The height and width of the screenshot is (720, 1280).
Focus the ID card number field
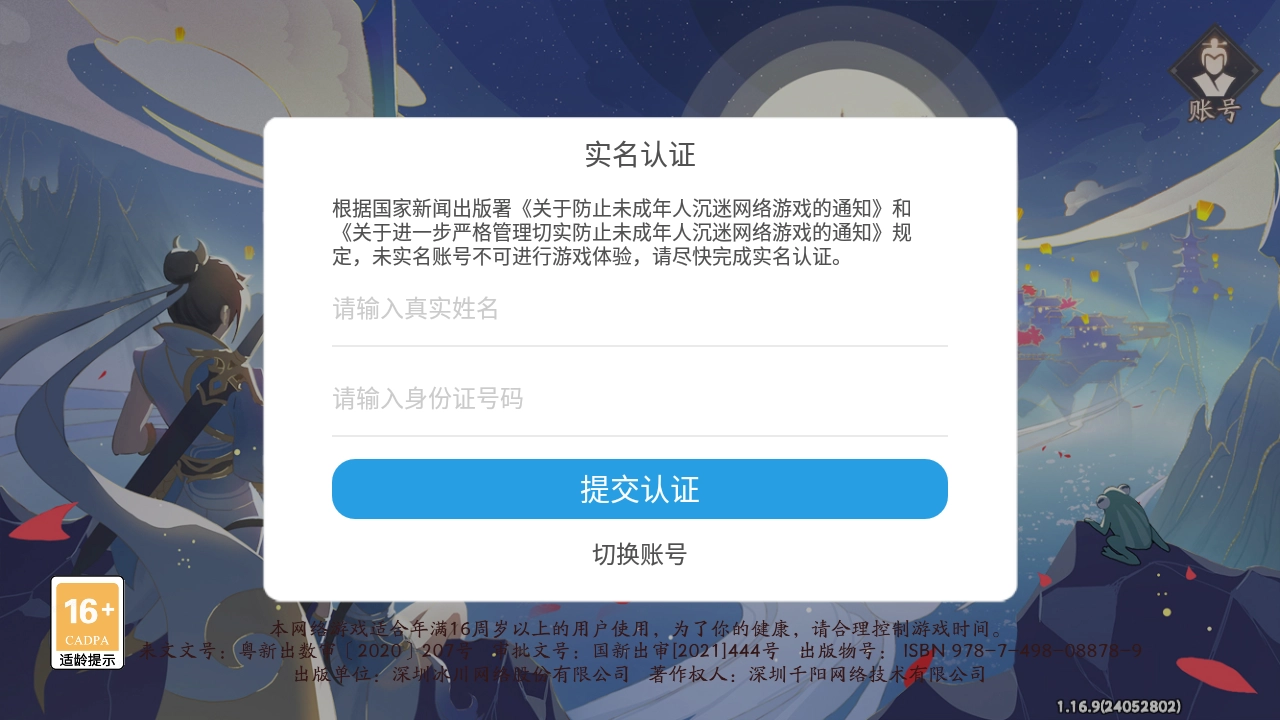(x=638, y=399)
